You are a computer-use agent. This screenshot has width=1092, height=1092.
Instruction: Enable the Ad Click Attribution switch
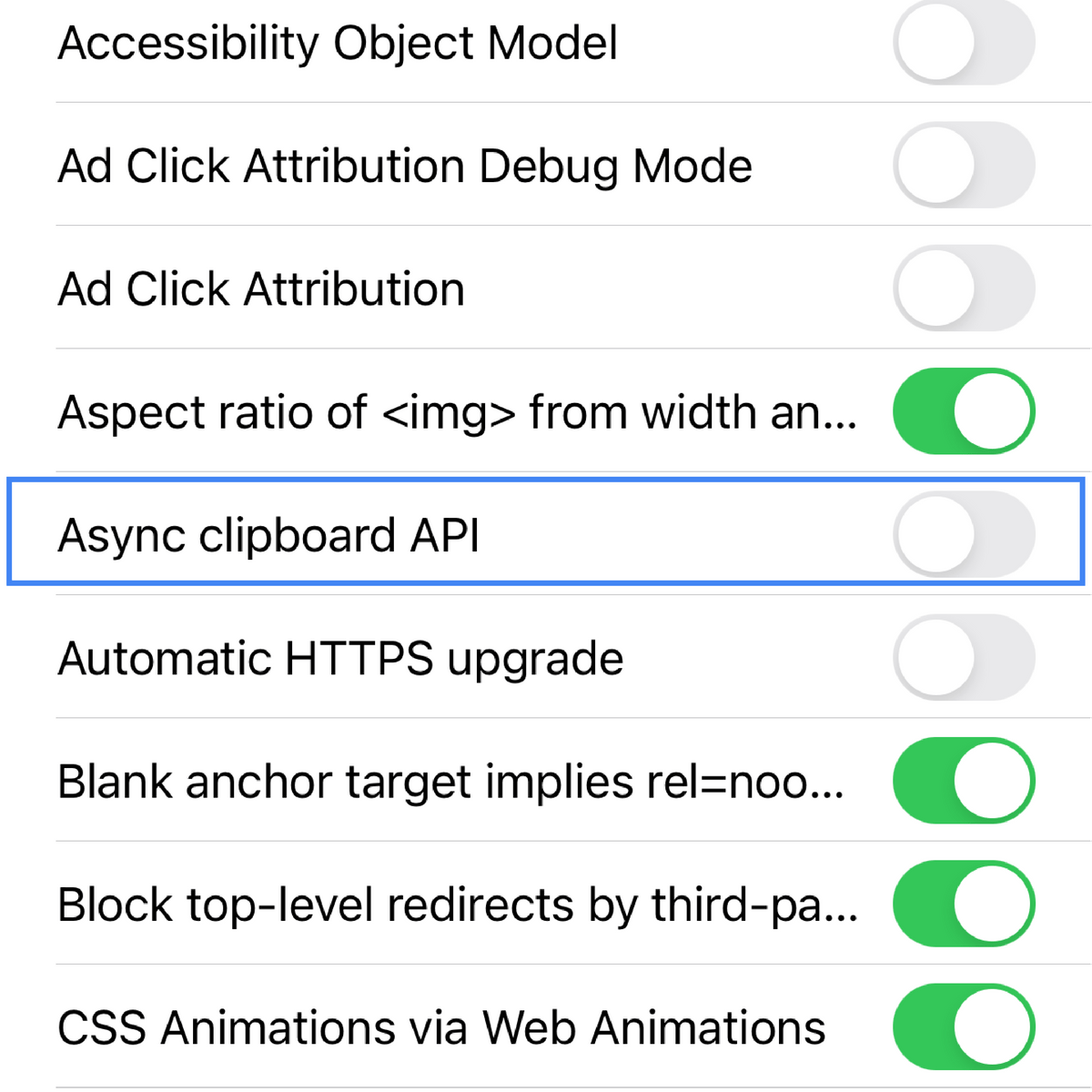[963, 288]
